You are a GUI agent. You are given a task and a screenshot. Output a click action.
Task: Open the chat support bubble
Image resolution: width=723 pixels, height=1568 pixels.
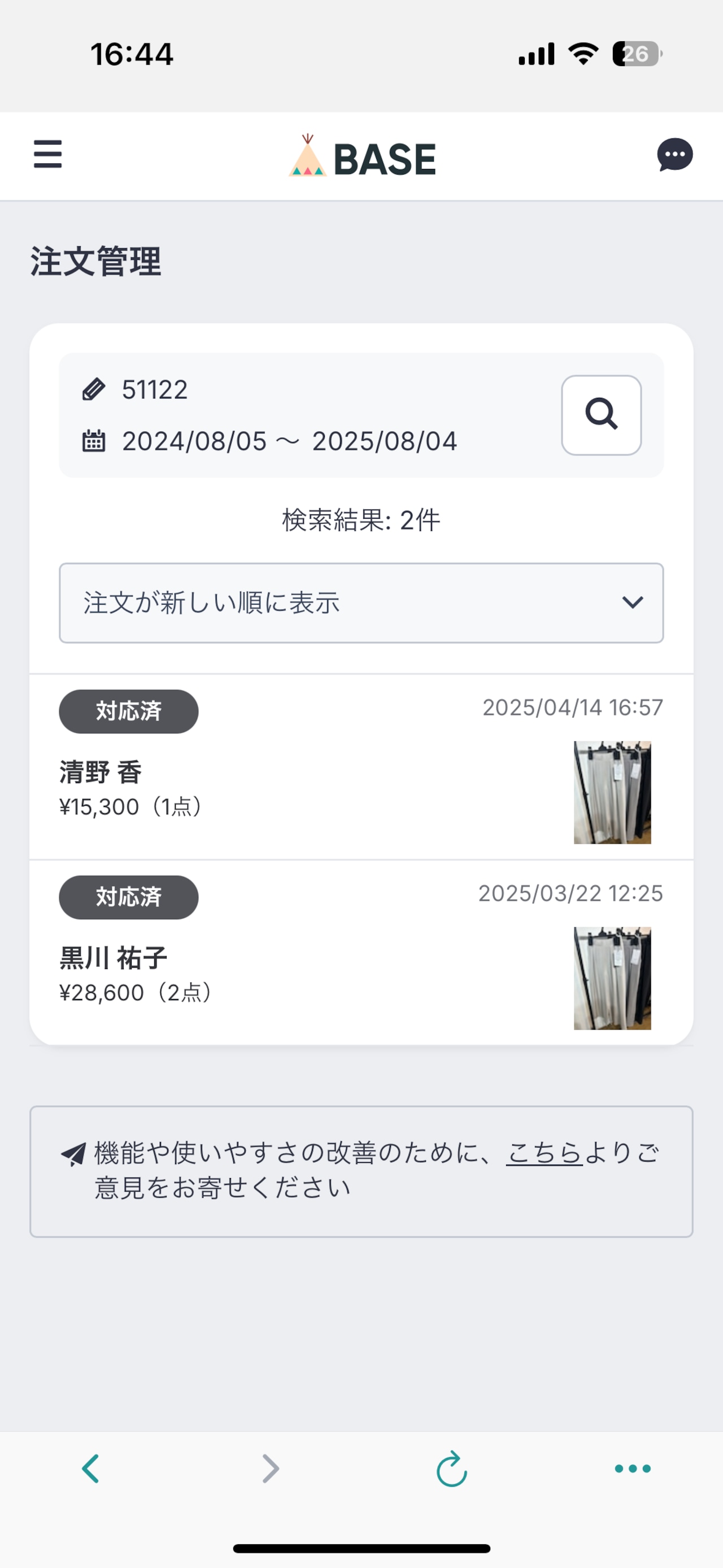tap(674, 155)
